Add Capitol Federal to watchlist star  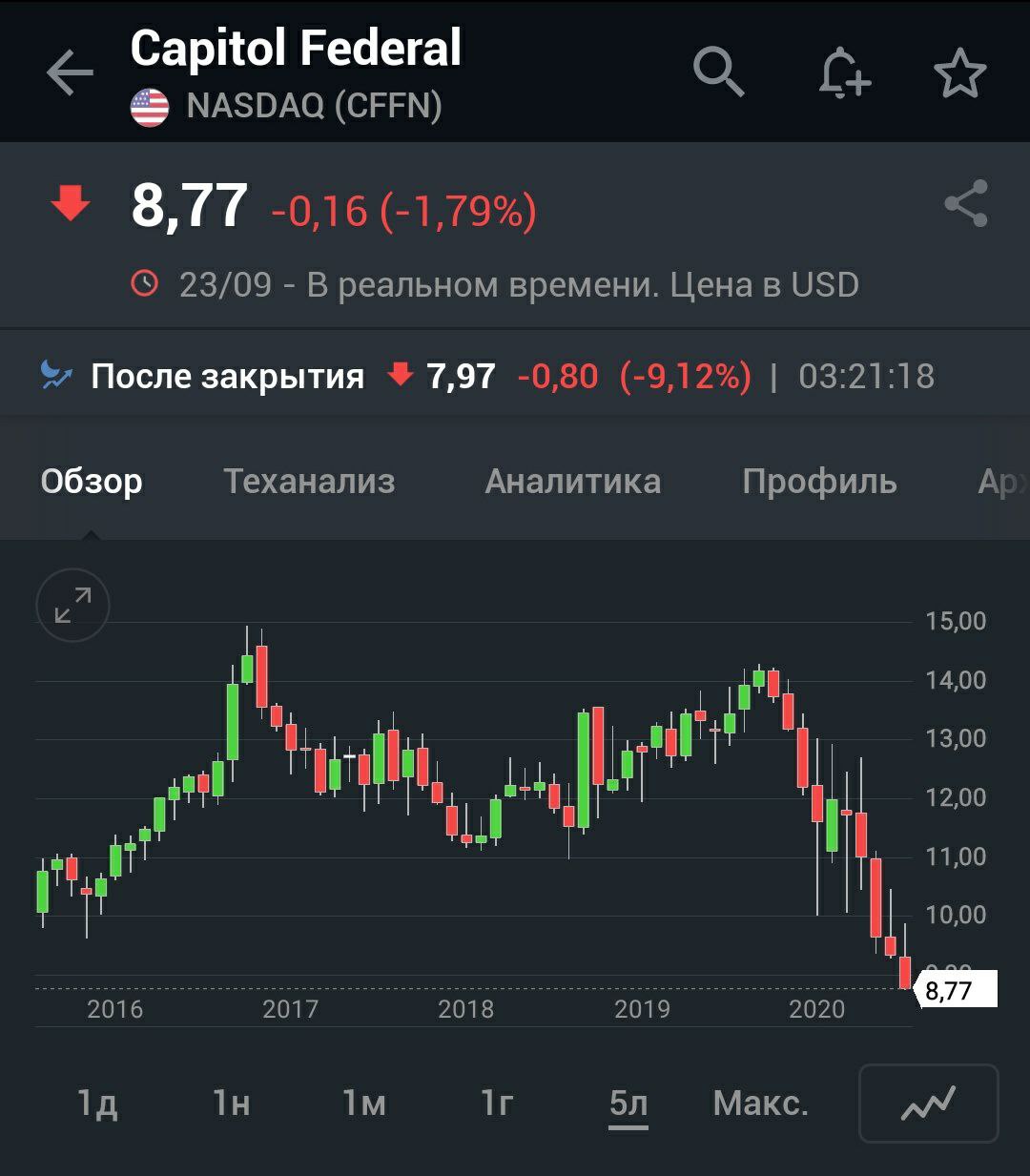959,73
